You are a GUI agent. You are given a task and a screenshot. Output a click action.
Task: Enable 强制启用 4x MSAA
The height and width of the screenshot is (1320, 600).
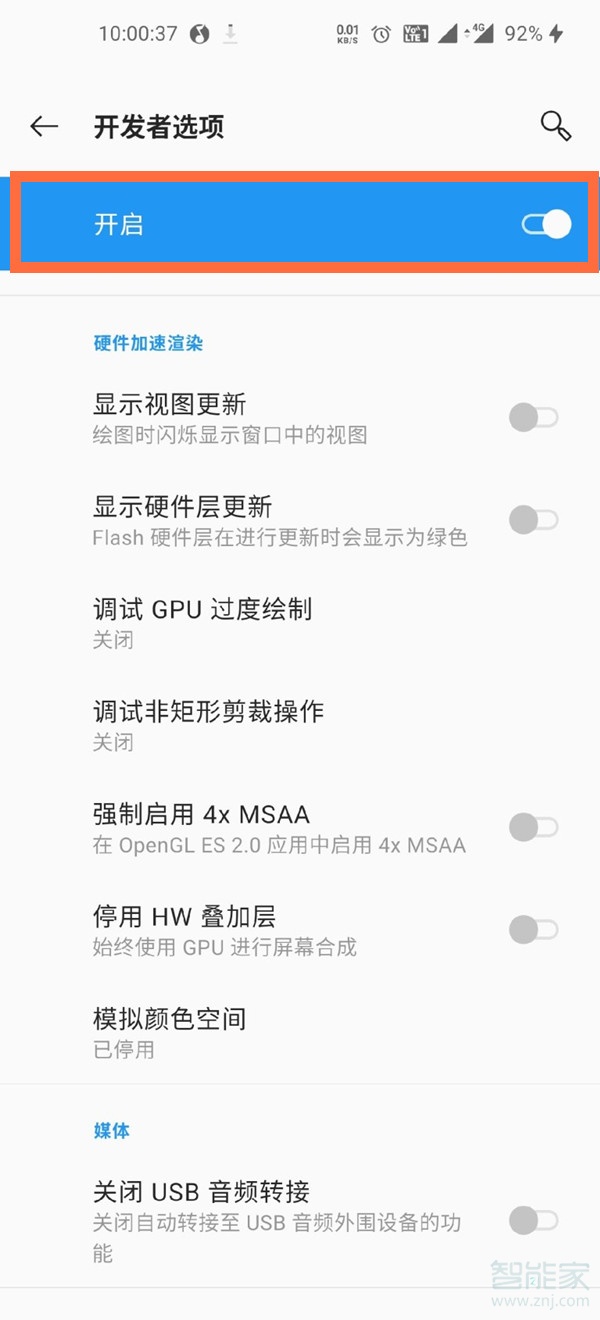click(x=533, y=827)
